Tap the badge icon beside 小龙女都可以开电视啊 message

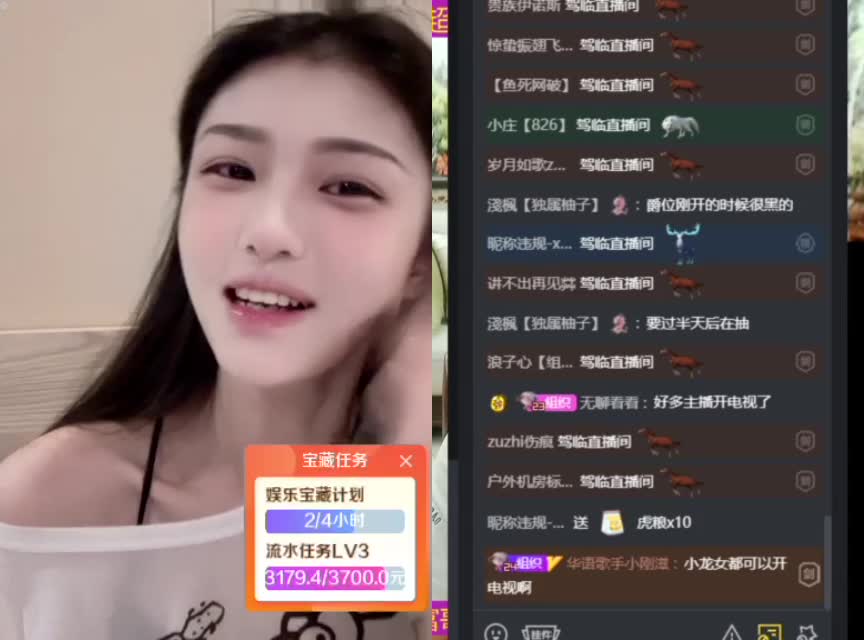click(808, 574)
